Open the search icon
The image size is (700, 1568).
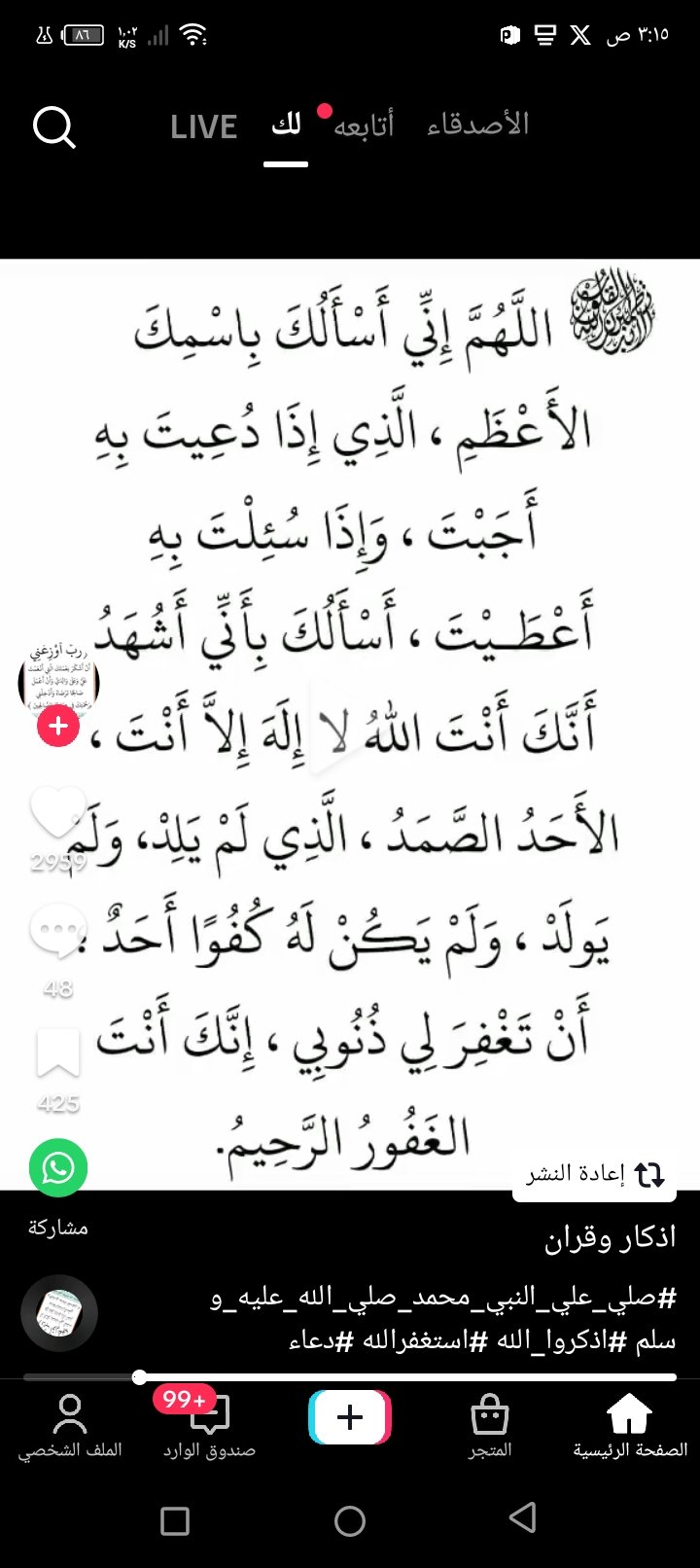pyautogui.click(x=54, y=126)
